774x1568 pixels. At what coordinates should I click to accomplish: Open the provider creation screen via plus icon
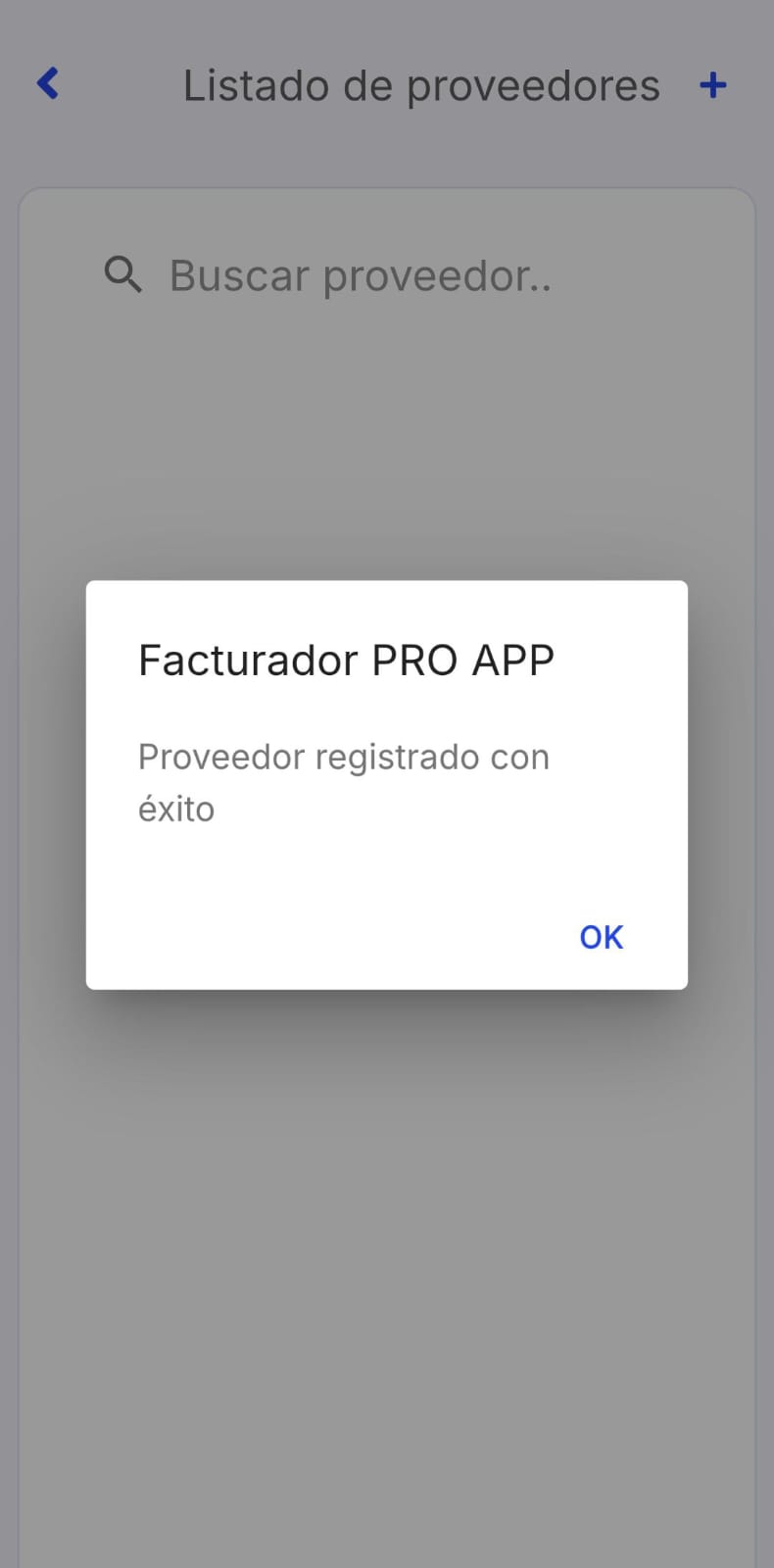click(x=712, y=85)
